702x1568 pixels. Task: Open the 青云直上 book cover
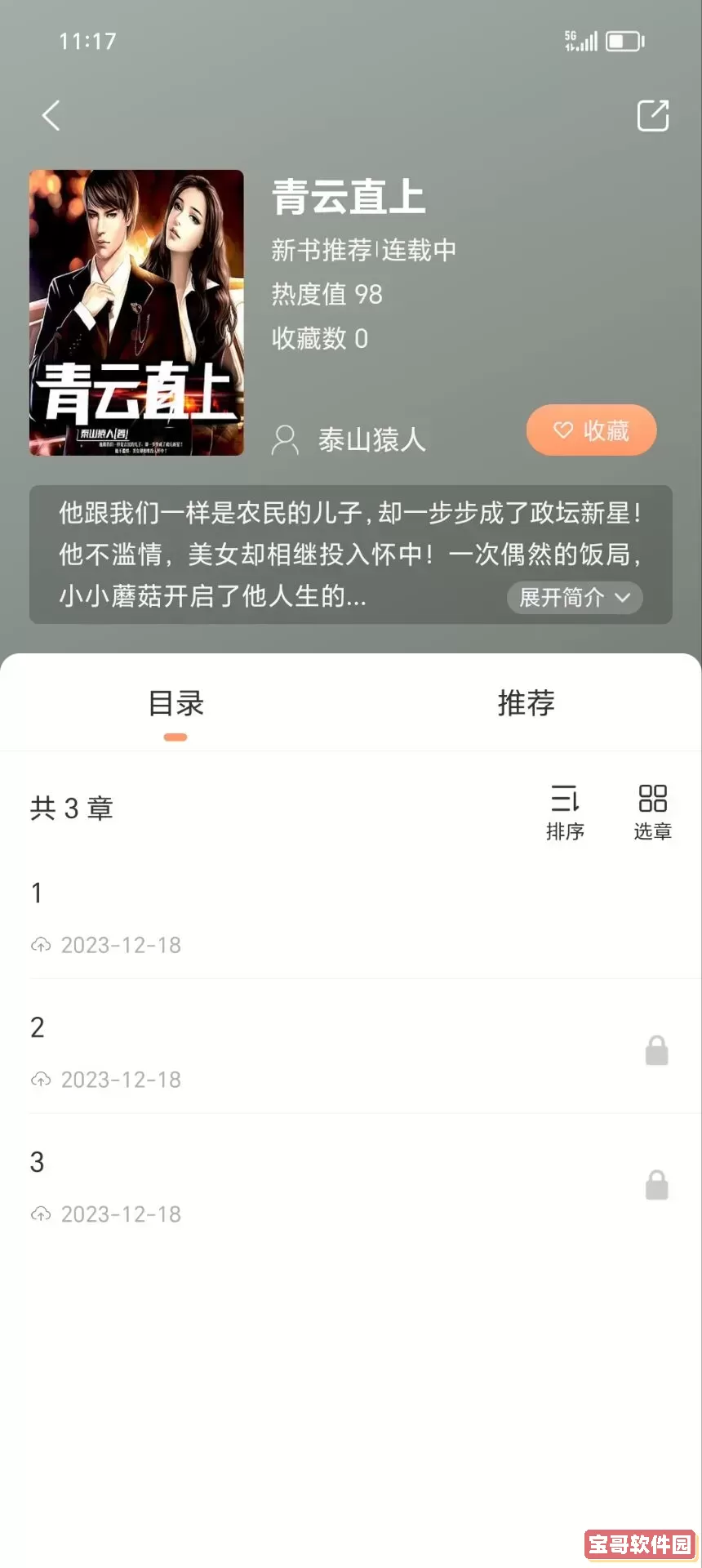tap(136, 313)
